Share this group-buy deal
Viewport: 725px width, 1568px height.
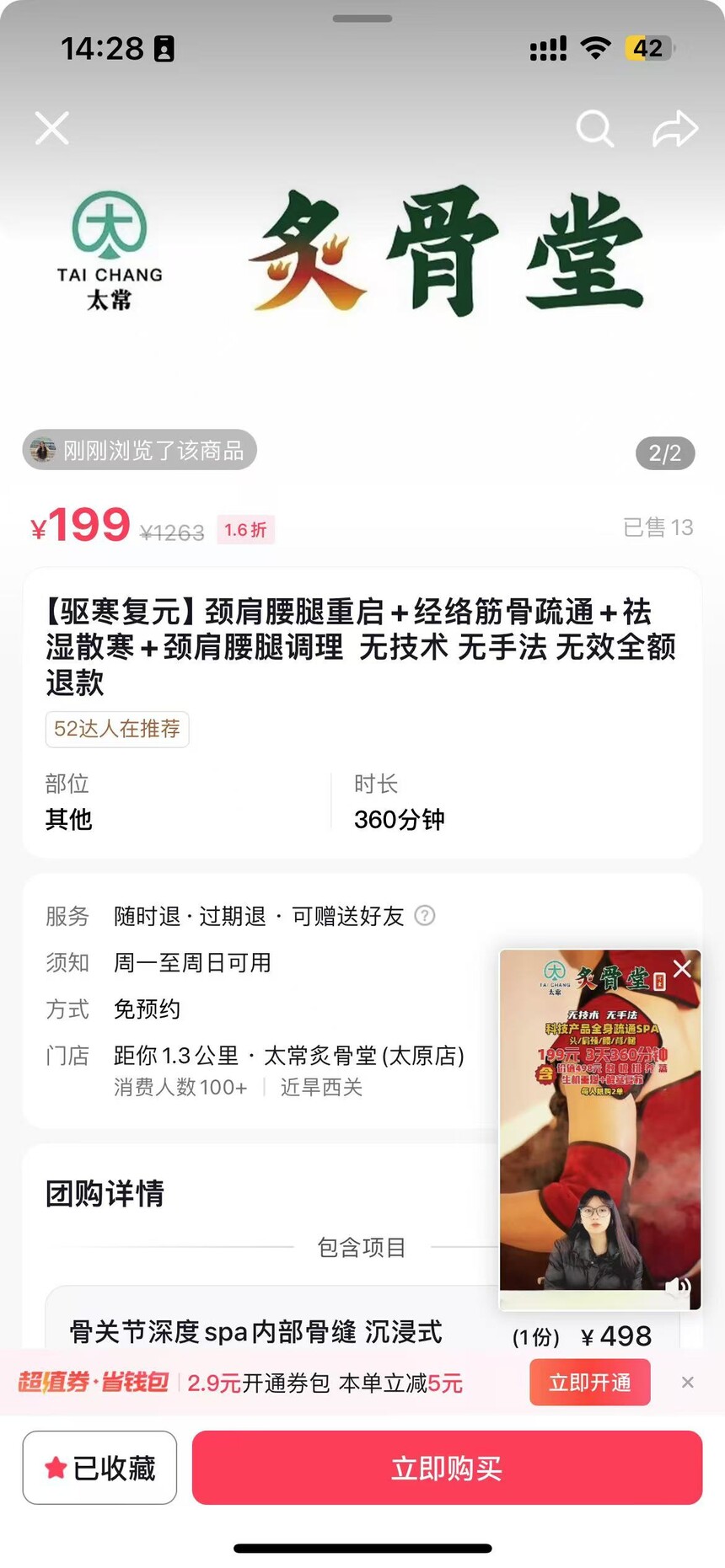pos(675,129)
